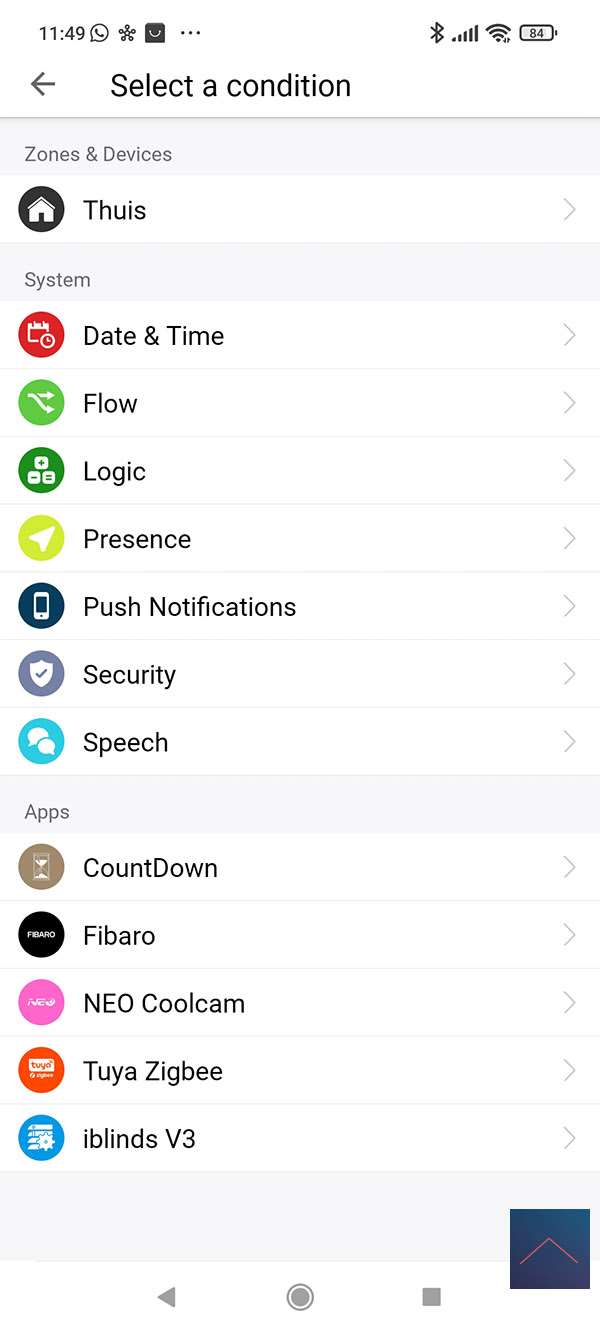
Task: Choose the Tuya Zigbee app
Action: (x=300, y=1072)
